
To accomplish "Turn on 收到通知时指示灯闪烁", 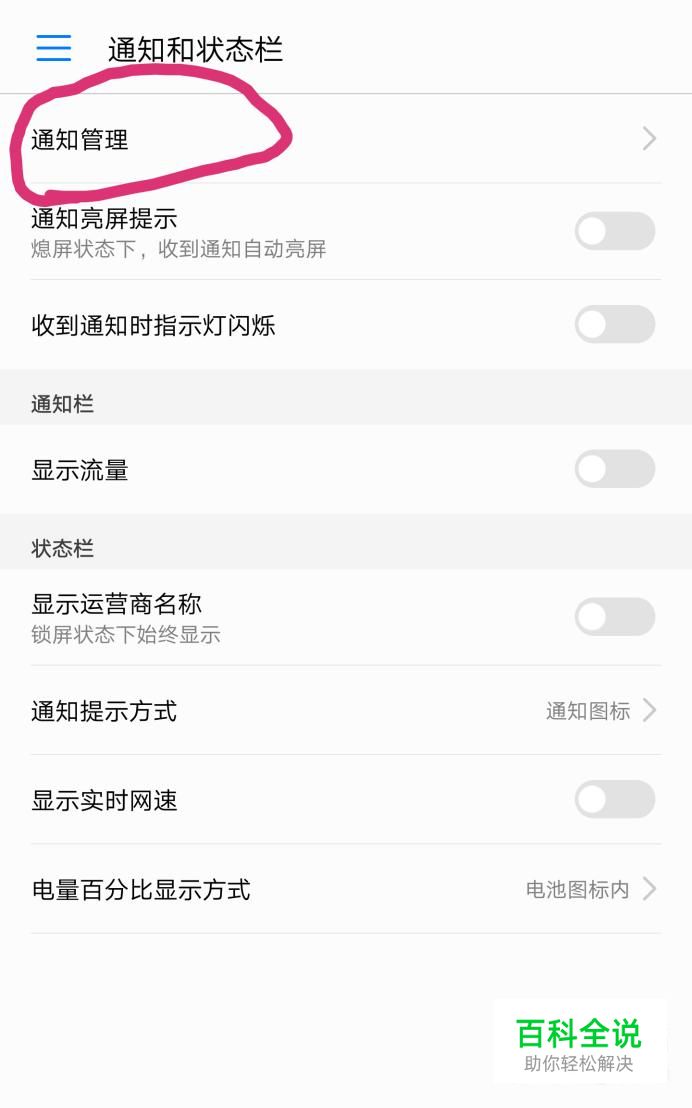I will pos(614,324).
